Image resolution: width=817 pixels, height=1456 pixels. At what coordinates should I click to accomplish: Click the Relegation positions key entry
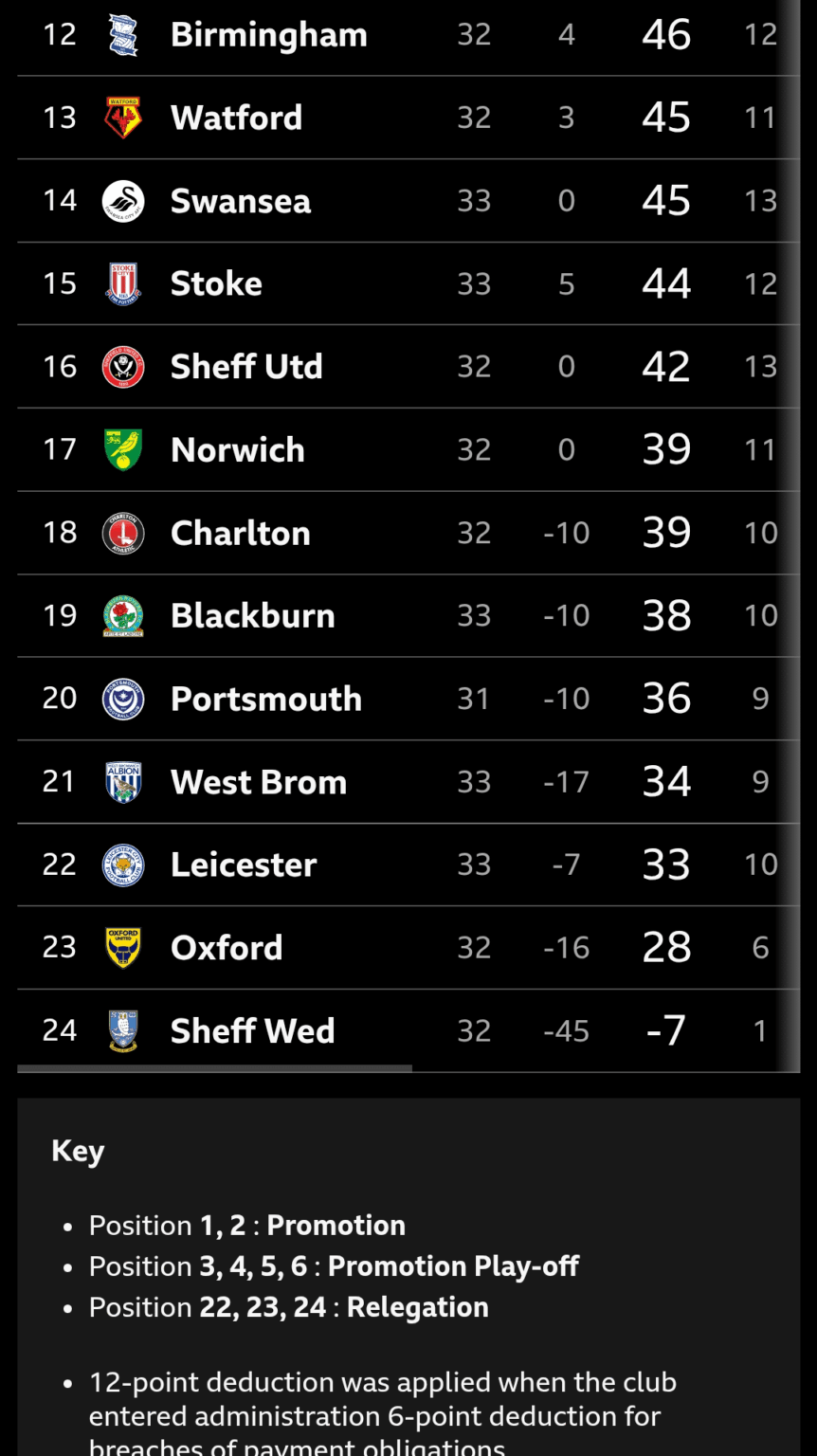[287, 1307]
